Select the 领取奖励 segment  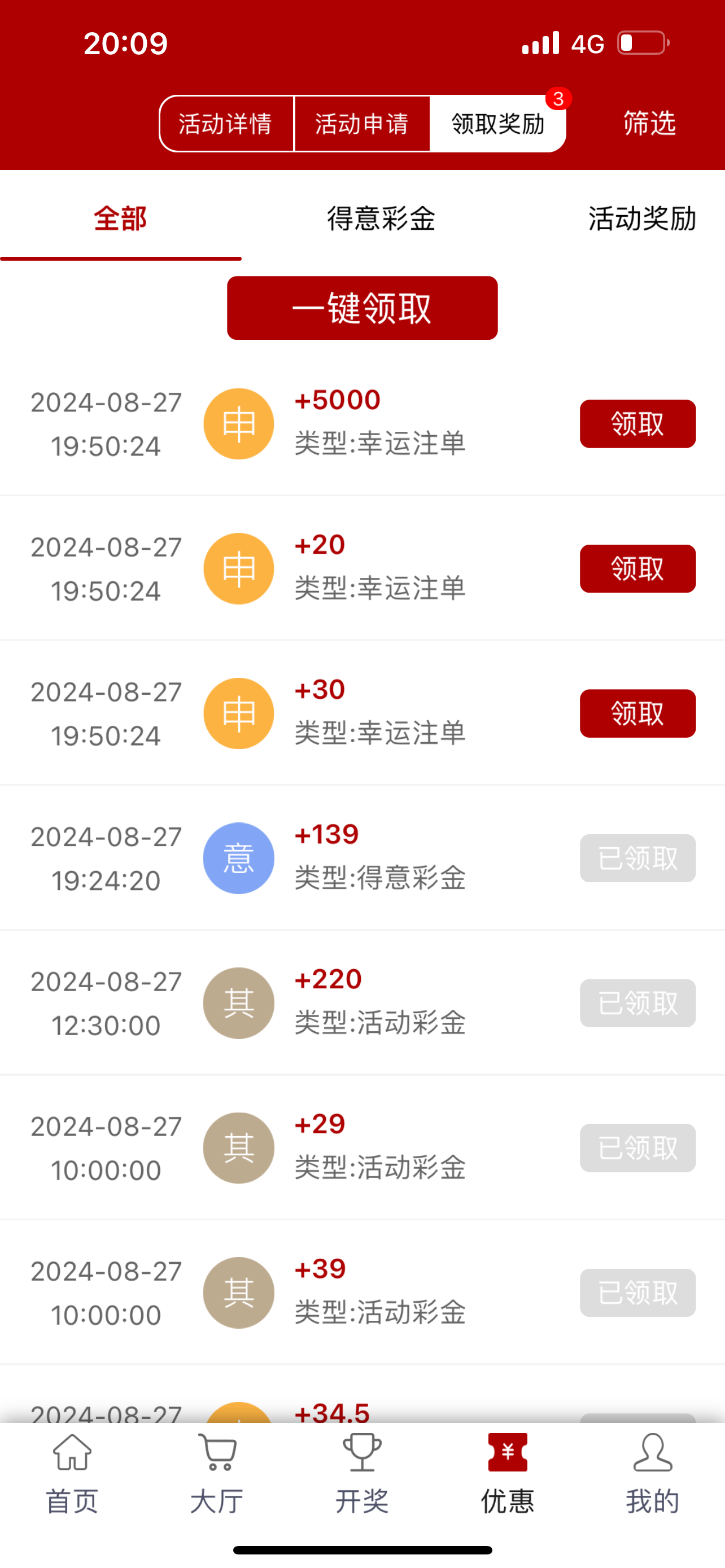tap(498, 124)
